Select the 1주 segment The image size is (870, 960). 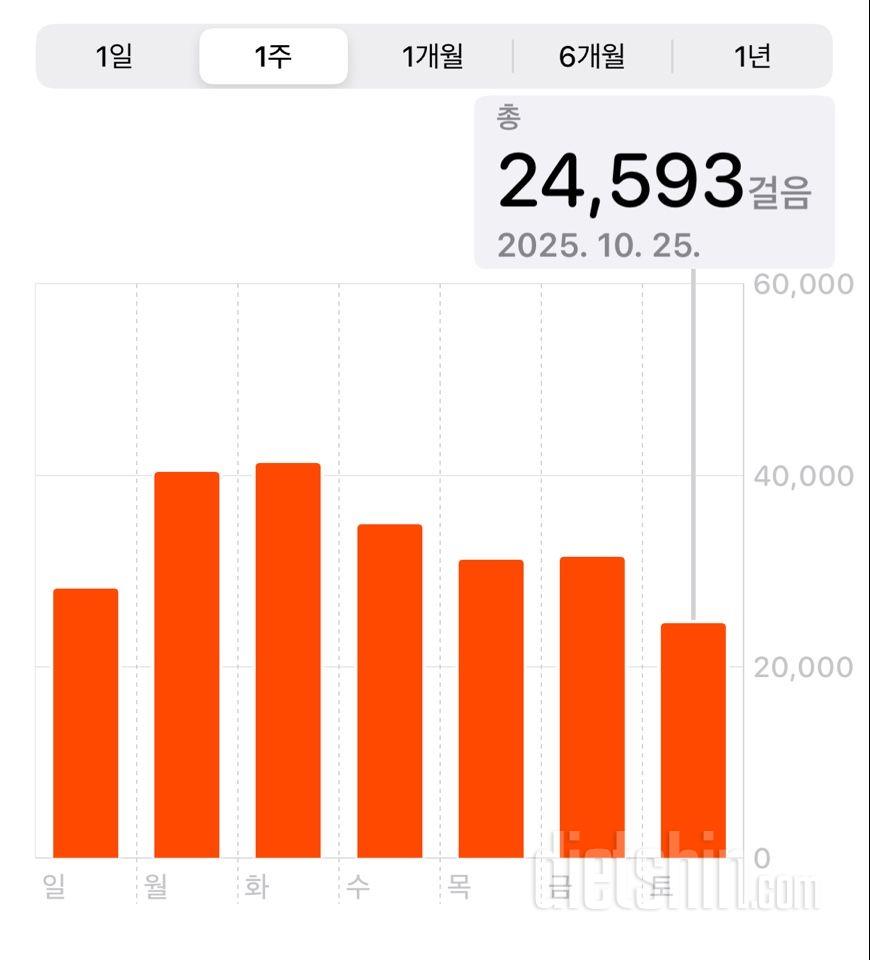tap(273, 56)
